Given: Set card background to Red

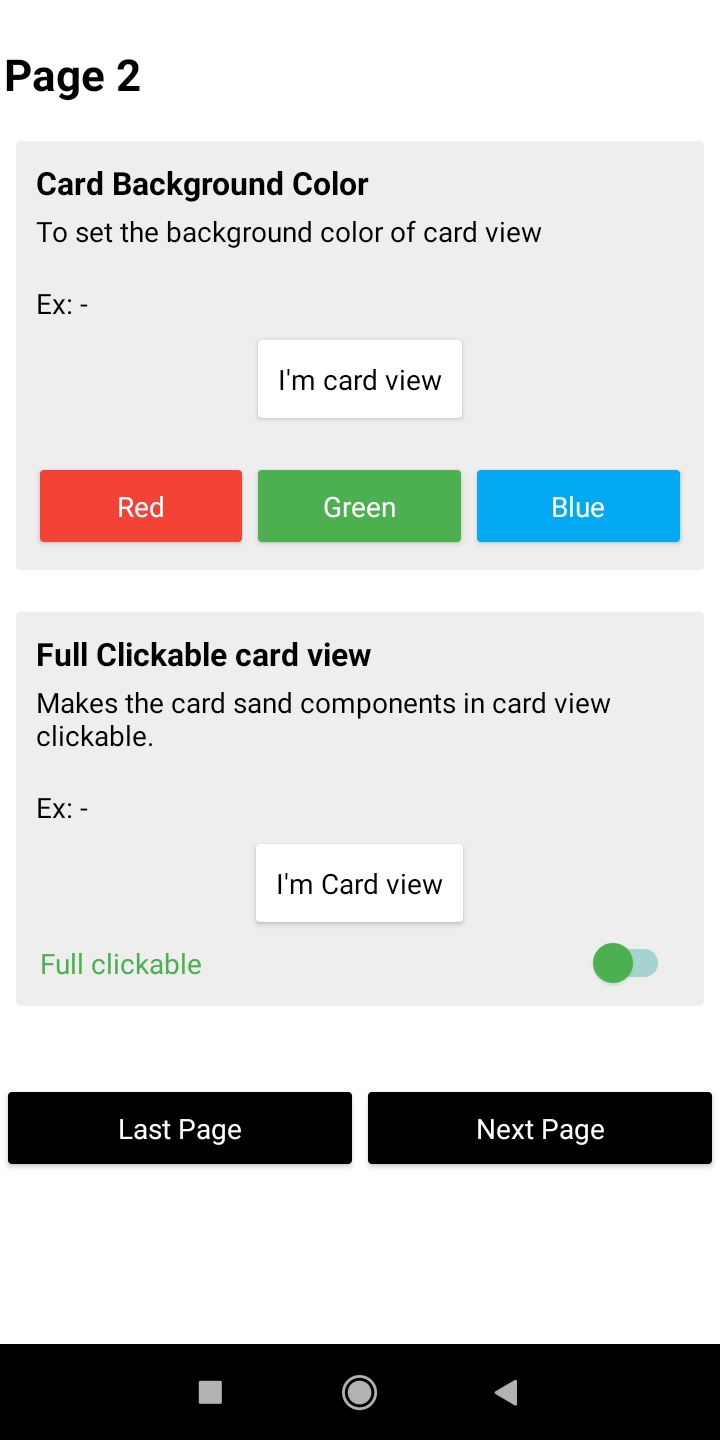Looking at the screenshot, I should tap(141, 506).
